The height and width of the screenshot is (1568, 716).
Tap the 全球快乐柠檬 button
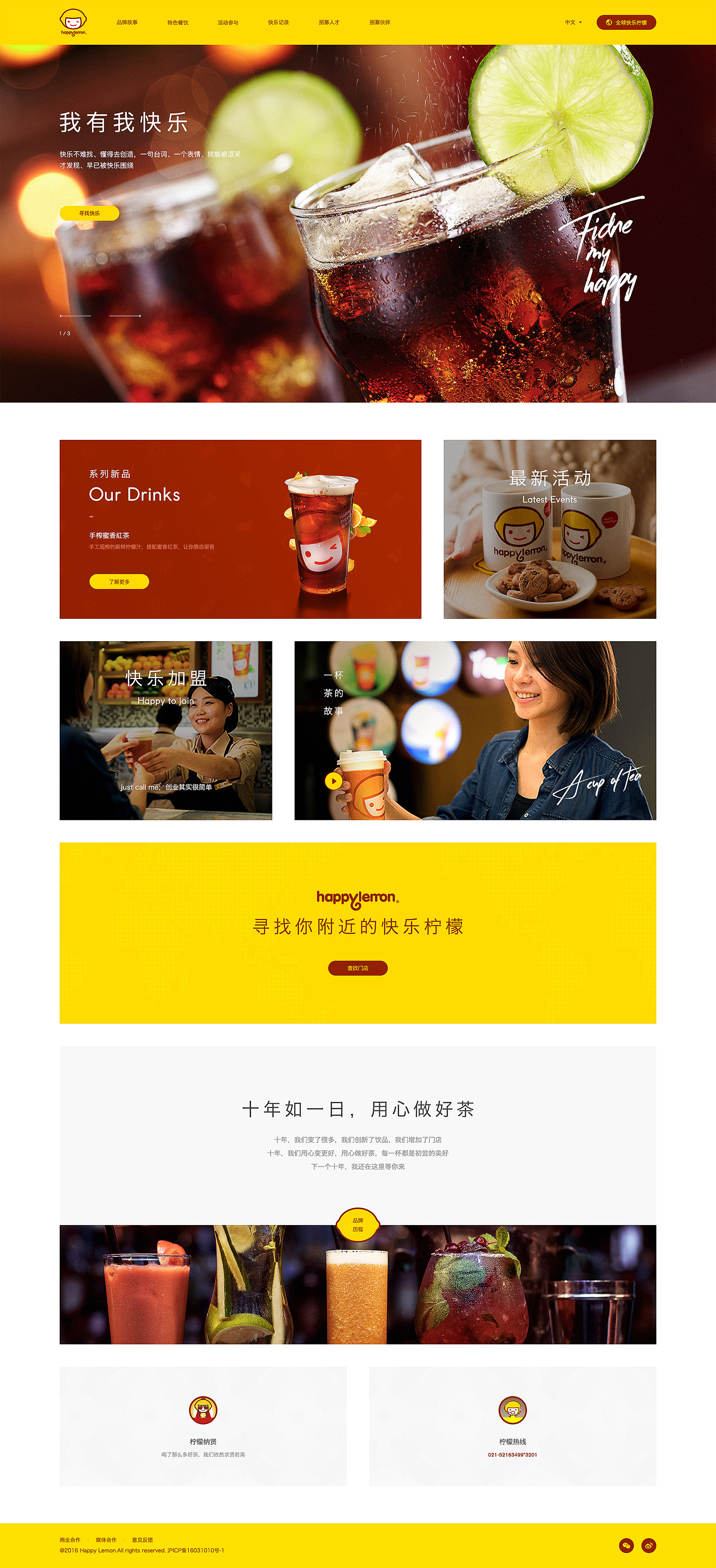[x=626, y=22]
